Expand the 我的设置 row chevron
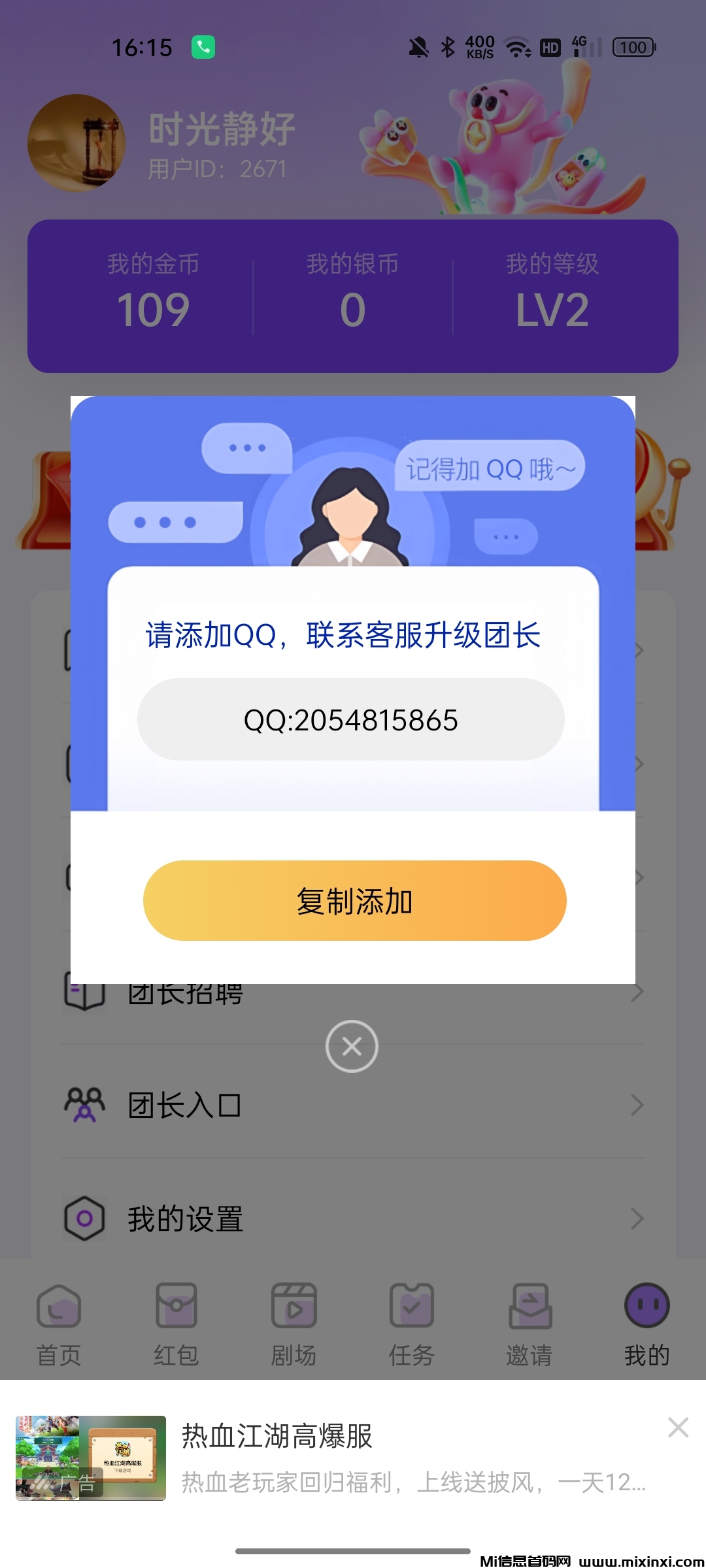This screenshot has height=1568, width=706. pyautogui.click(x=637, y=1217)
